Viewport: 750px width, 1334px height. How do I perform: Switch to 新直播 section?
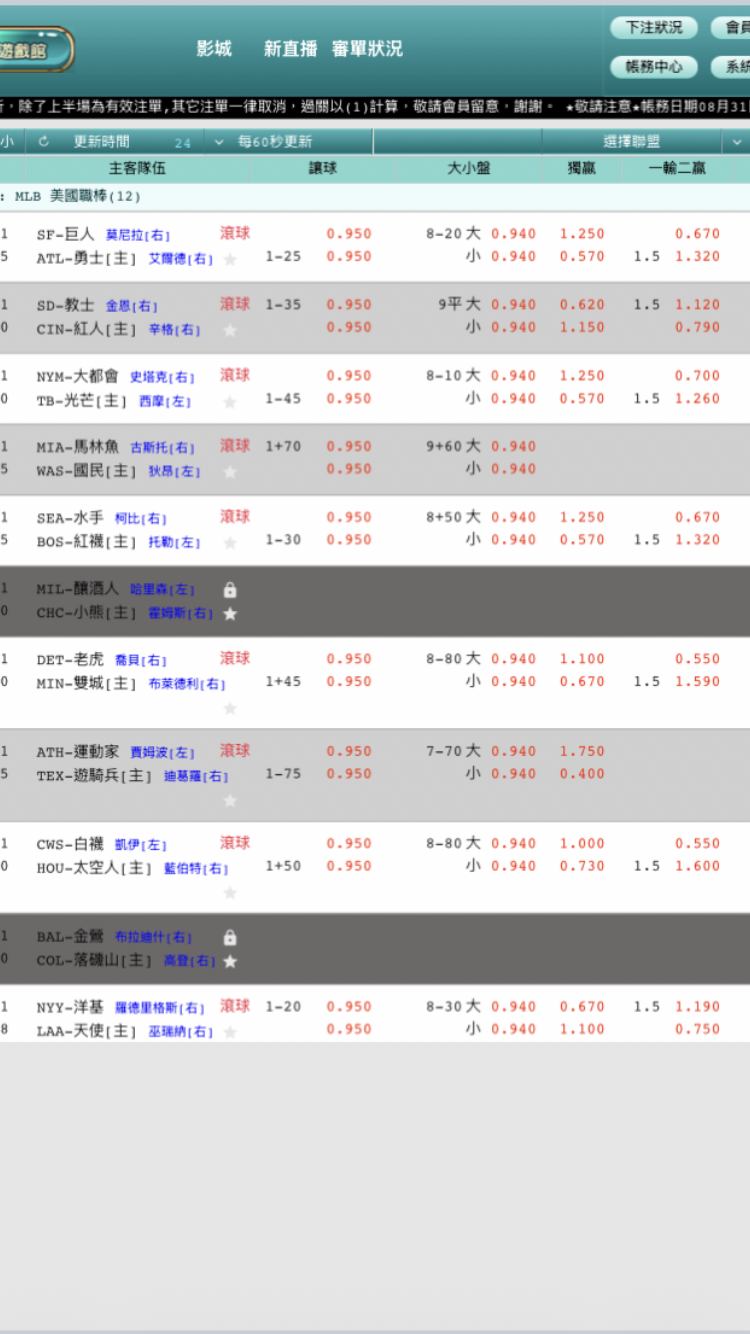click(x=290, y=49)
